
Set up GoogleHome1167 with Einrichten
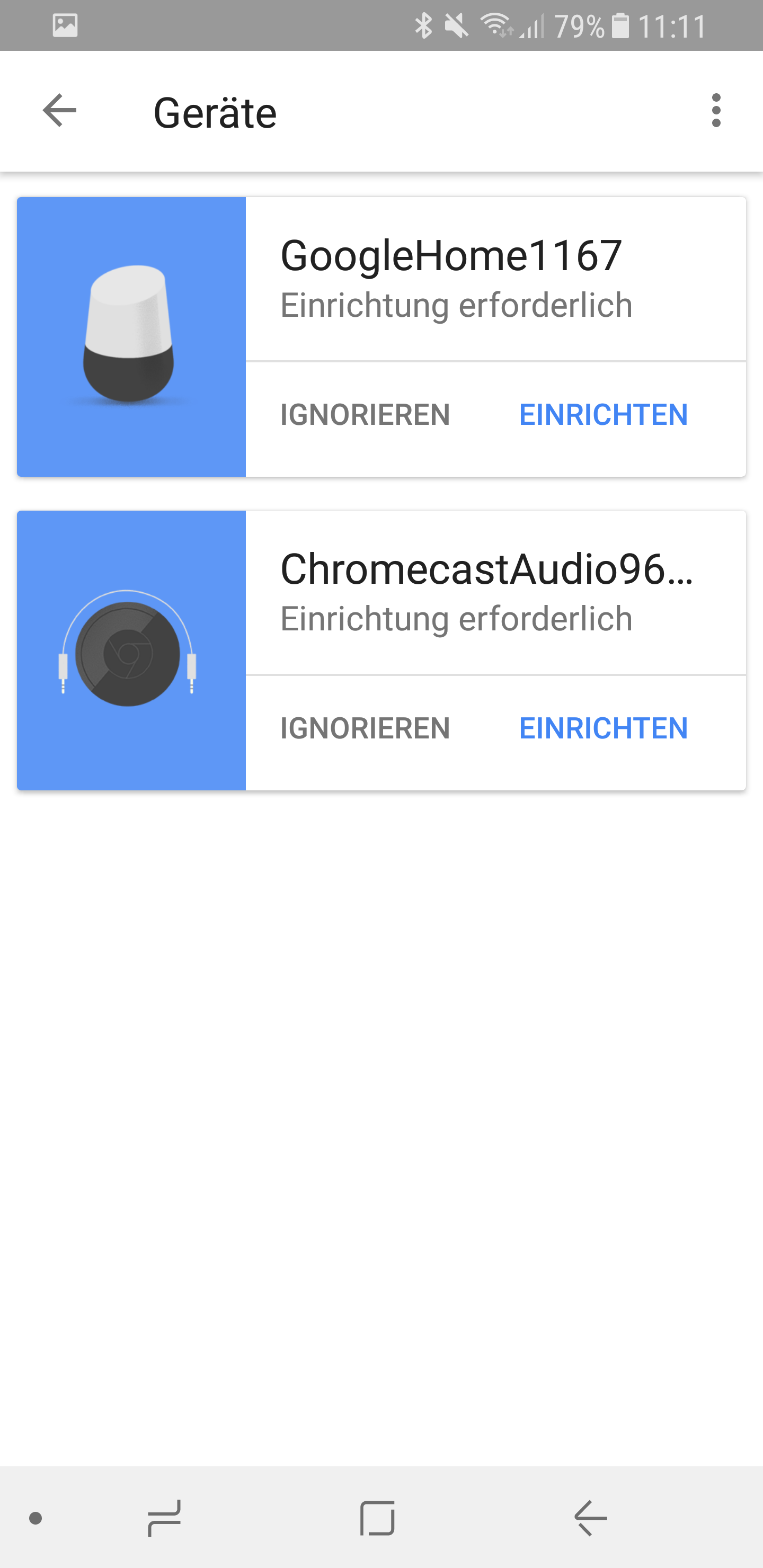(603, 415)
